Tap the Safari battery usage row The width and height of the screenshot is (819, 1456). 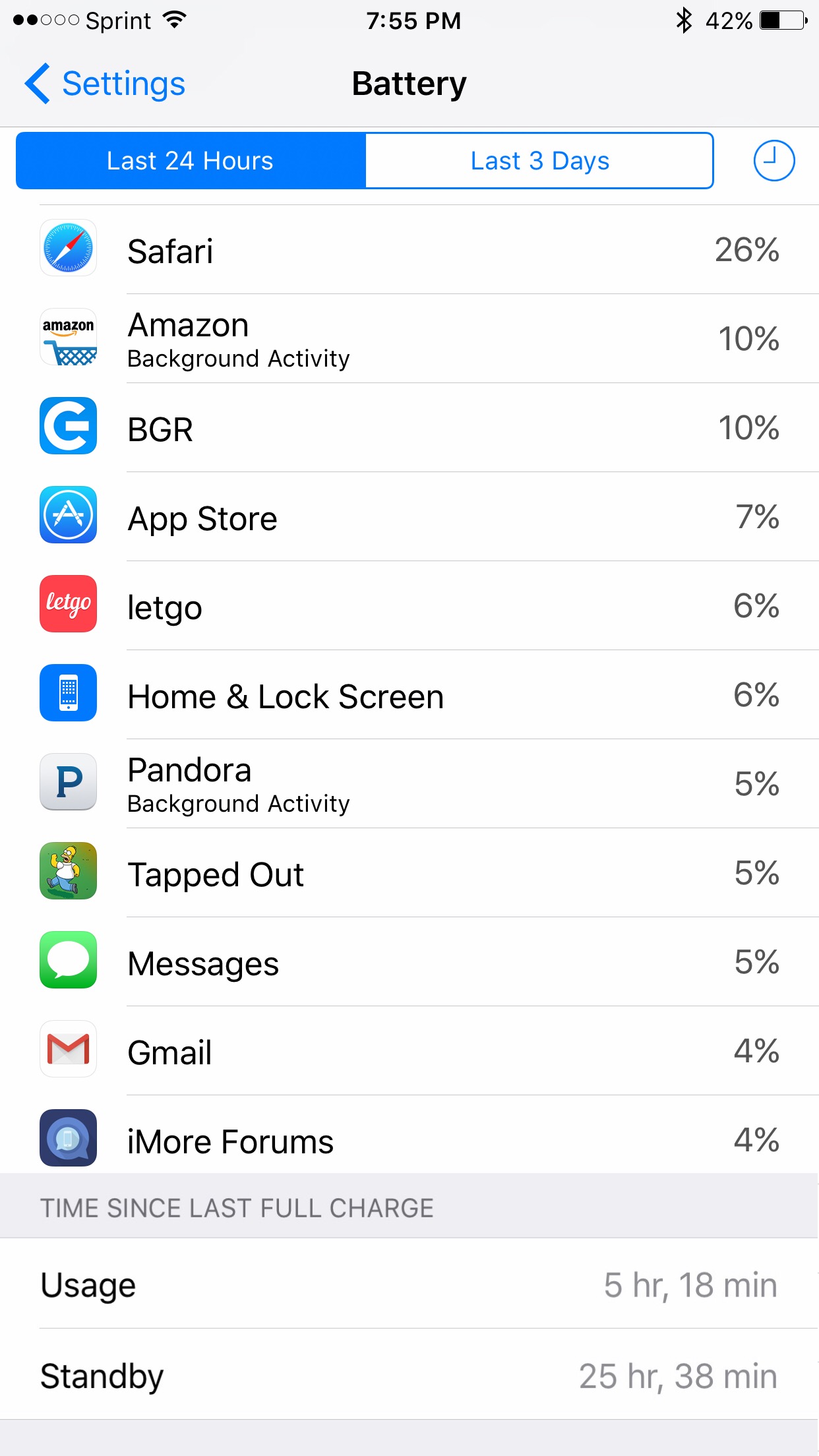pos(409,249)
